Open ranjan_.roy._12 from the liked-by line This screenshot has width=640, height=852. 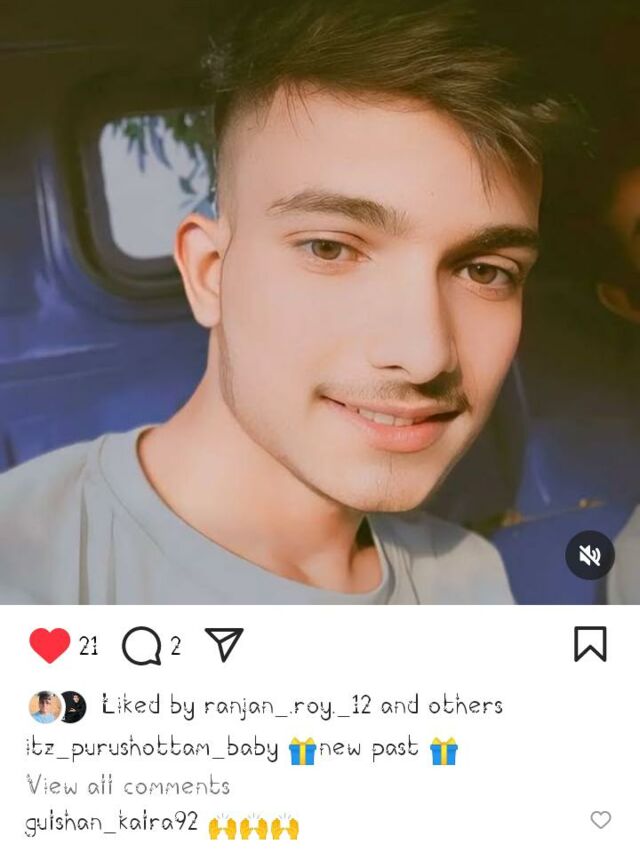(287, 706)
